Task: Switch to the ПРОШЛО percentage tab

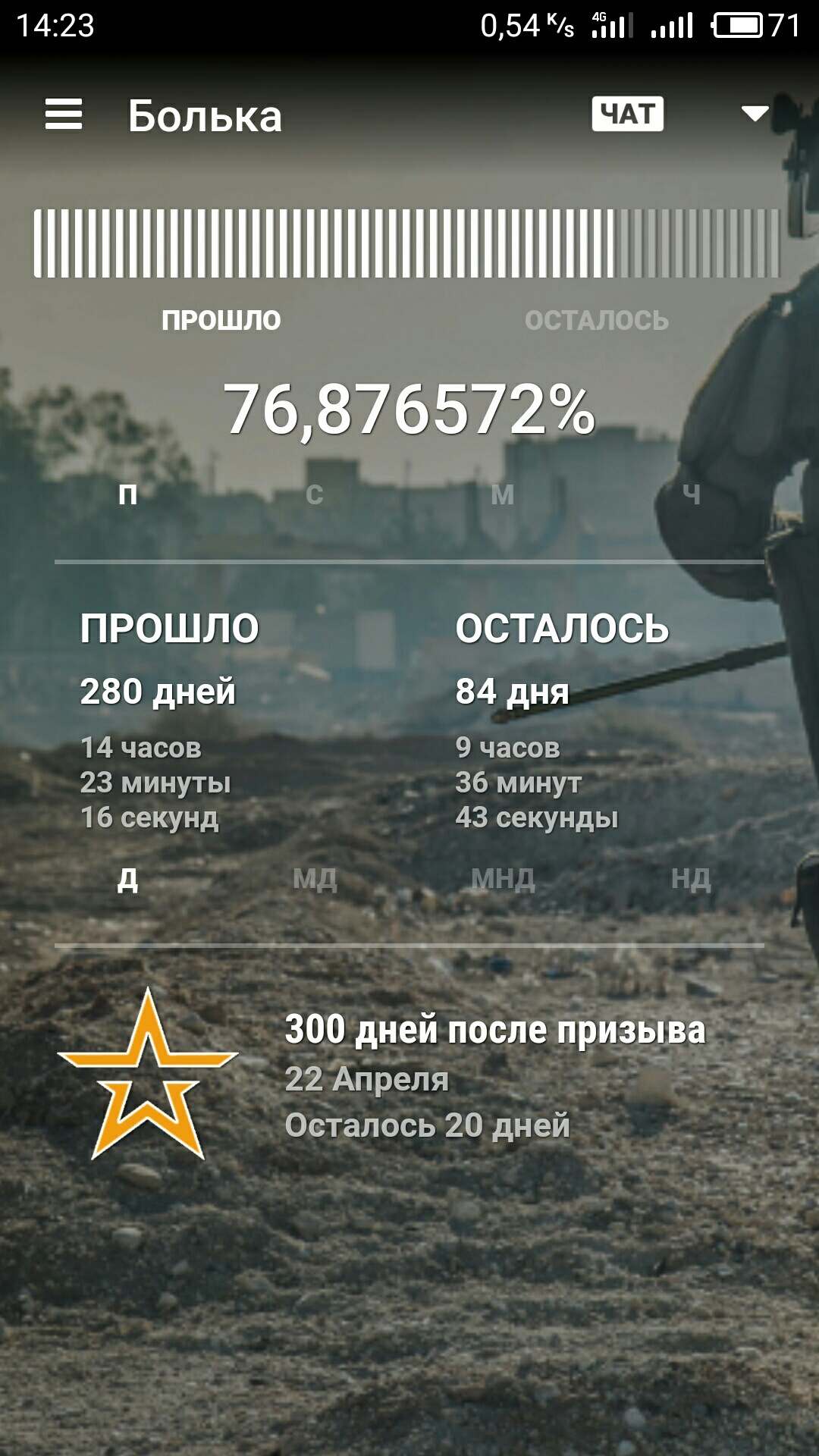Action: [221, 321]
